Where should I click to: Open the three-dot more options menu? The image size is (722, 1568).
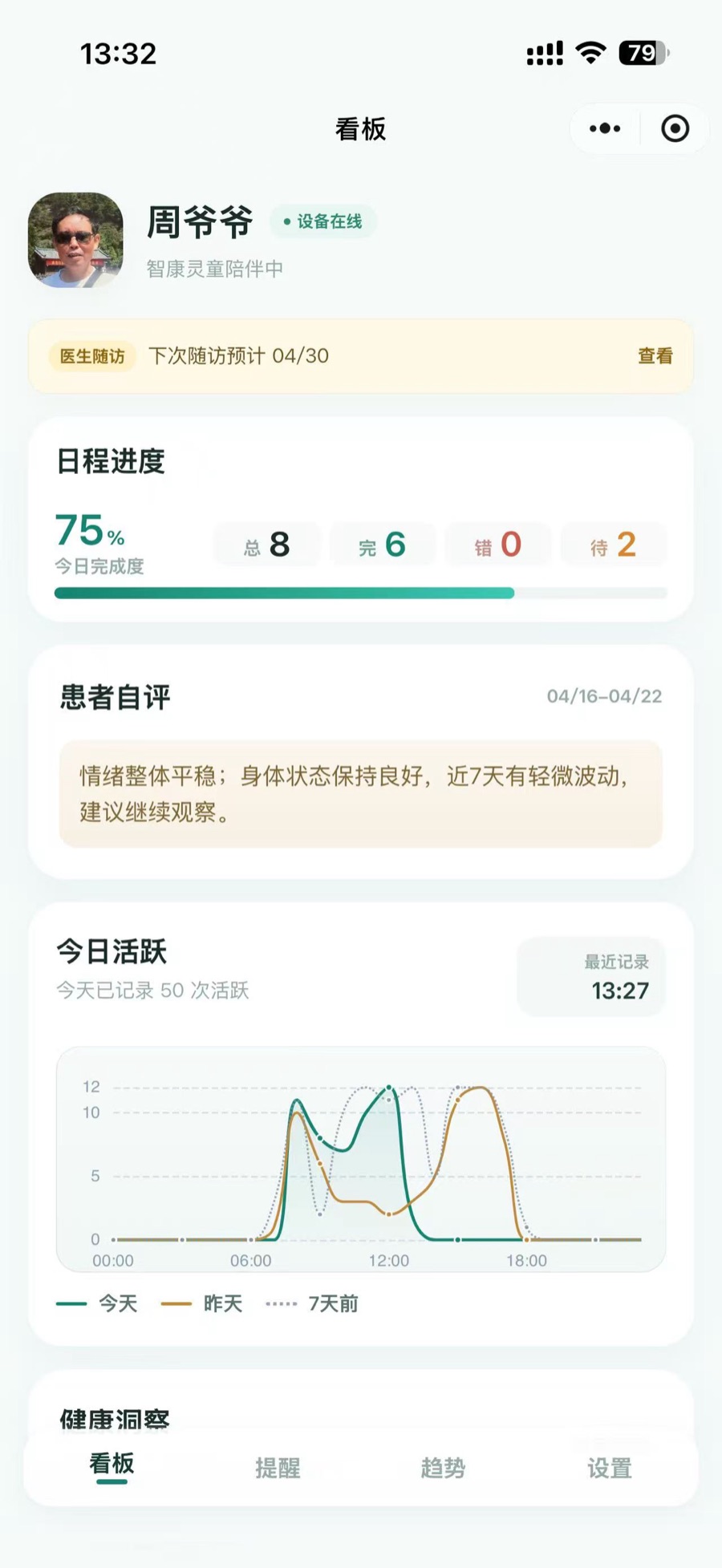[x=603, y=128]
